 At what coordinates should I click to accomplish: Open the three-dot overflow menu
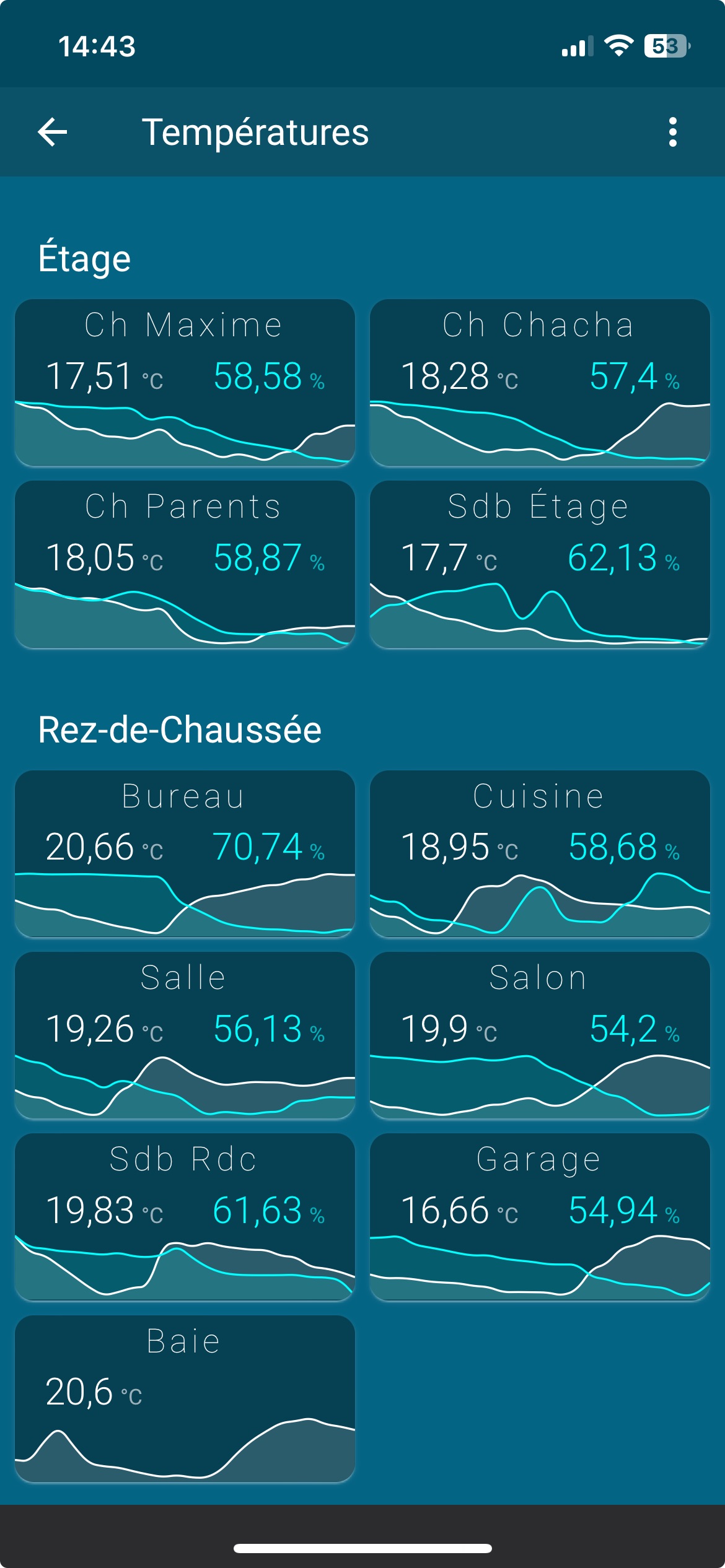pyautogui.click(x=673, y=132)
